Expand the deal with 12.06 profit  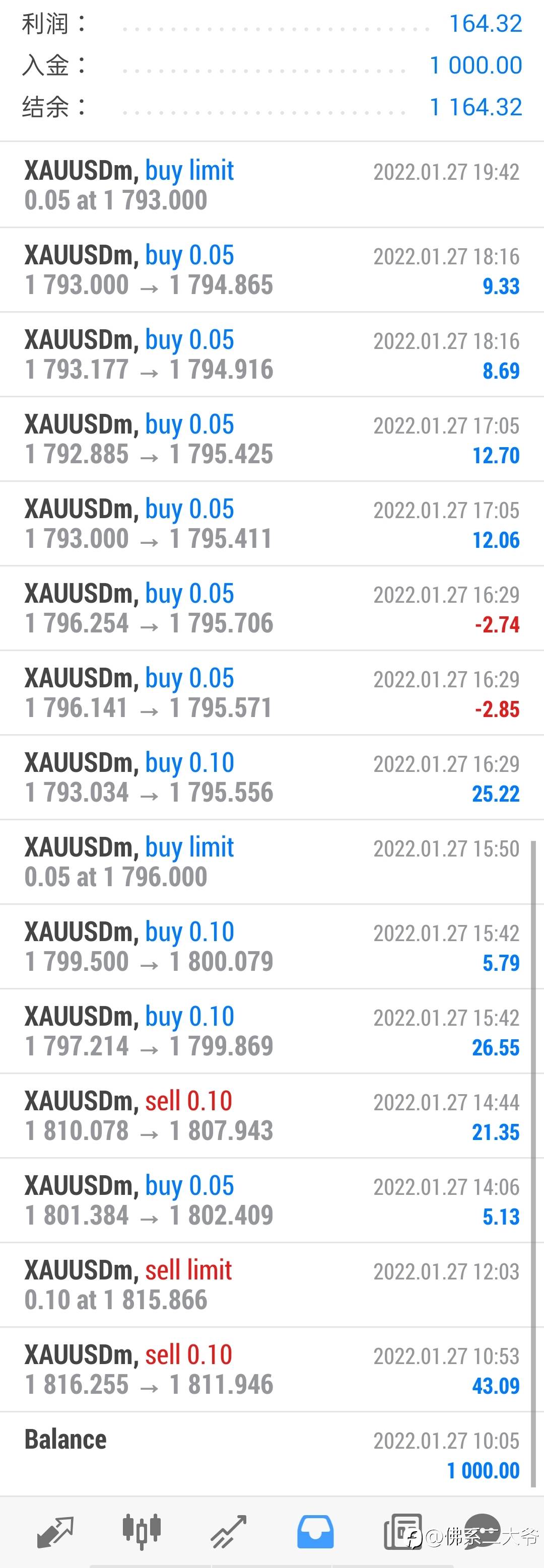pyautogui.click(x=271, y=524)
